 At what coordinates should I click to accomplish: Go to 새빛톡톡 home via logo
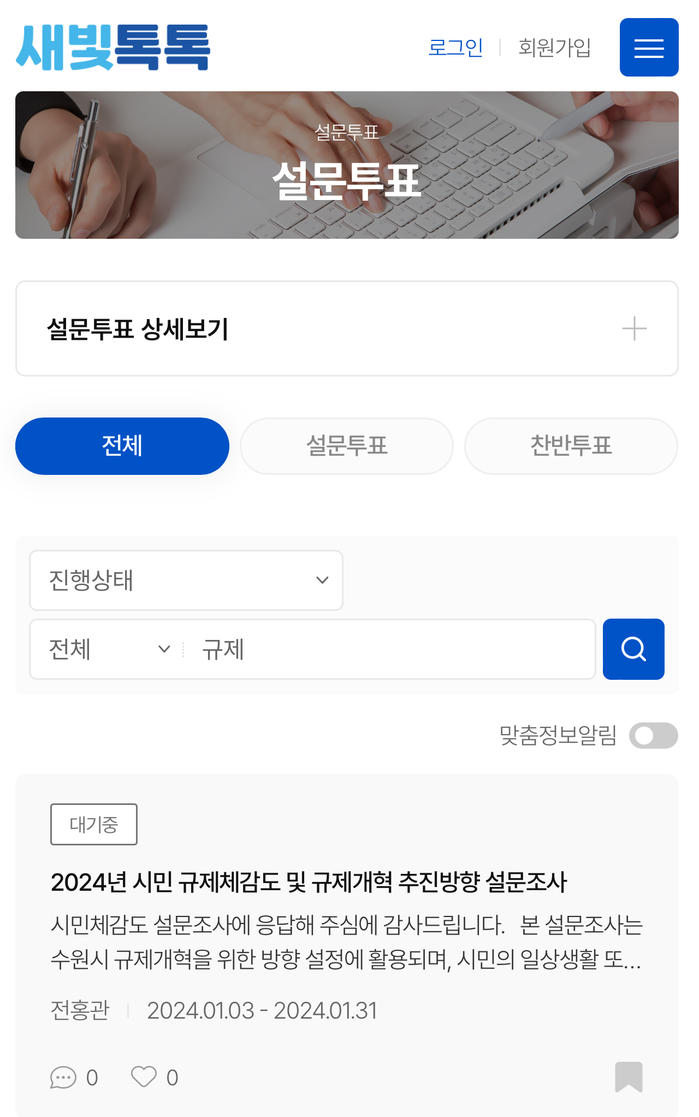tap(113, 47)
